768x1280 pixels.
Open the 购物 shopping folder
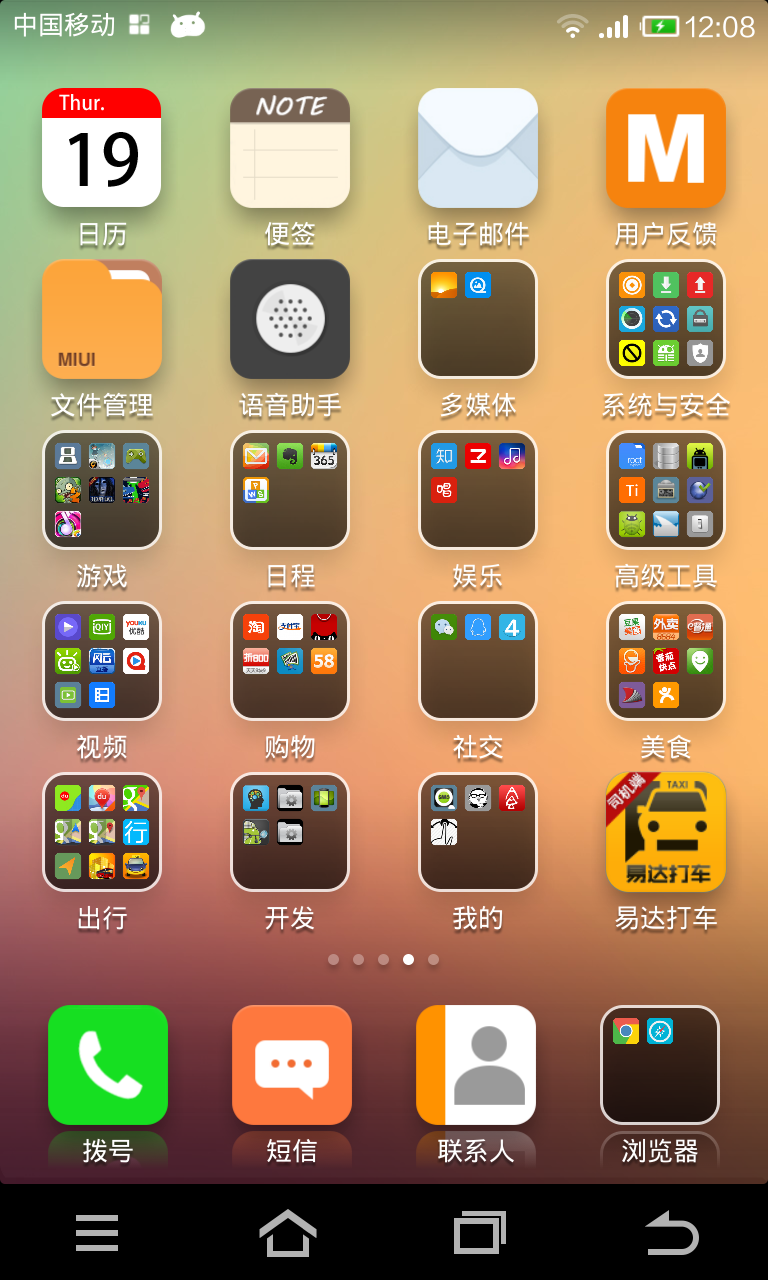[x=290, y=661]
